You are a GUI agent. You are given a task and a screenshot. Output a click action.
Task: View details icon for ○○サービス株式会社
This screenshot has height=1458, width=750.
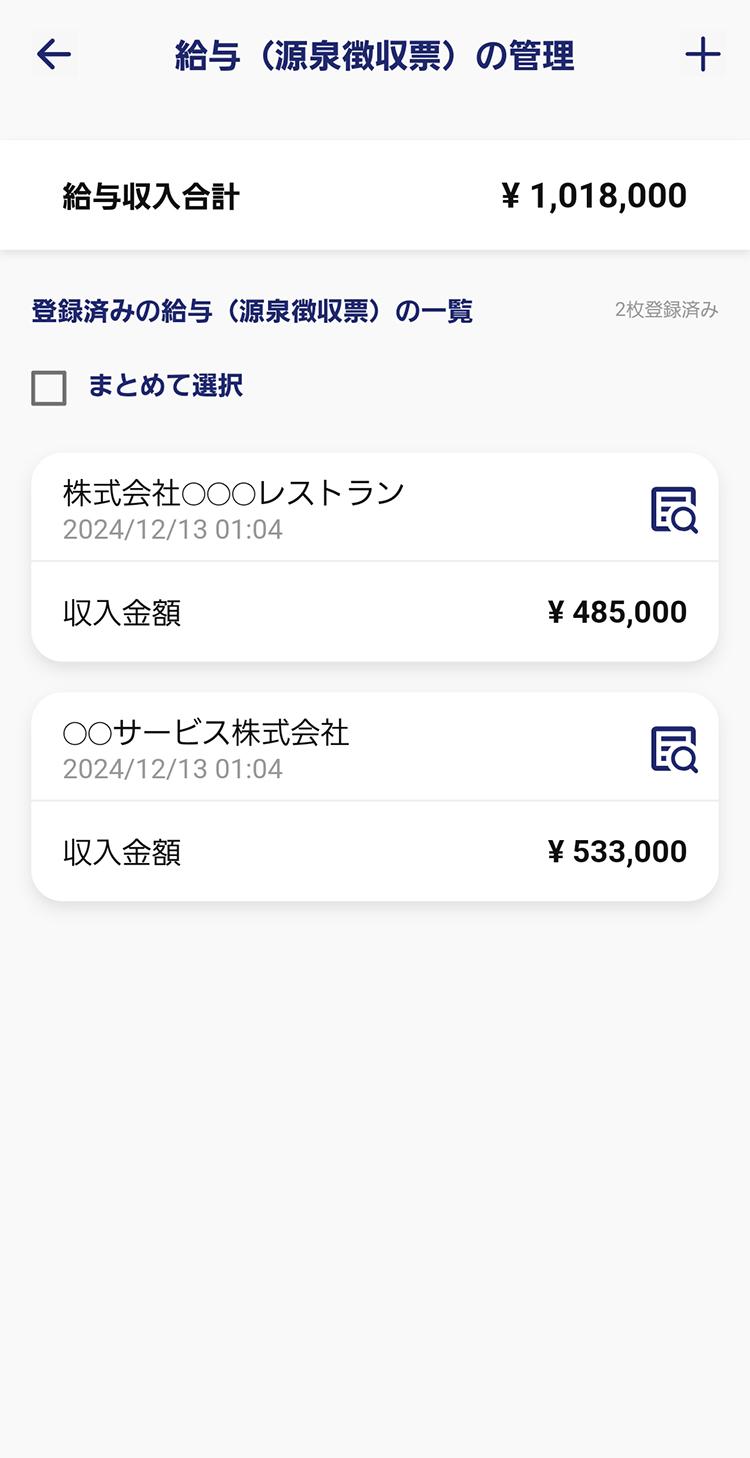pyautogui.click(x=674, y=750)
